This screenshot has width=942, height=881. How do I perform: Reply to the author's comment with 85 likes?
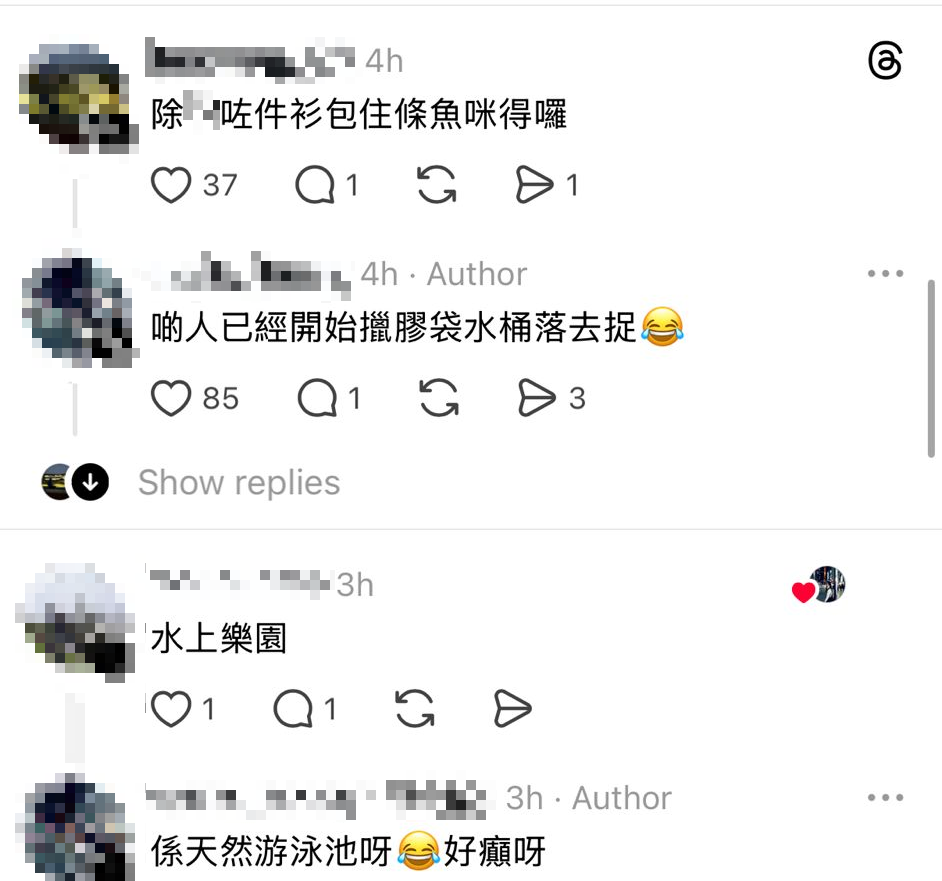pyautogui.click(x=317, y=398)
